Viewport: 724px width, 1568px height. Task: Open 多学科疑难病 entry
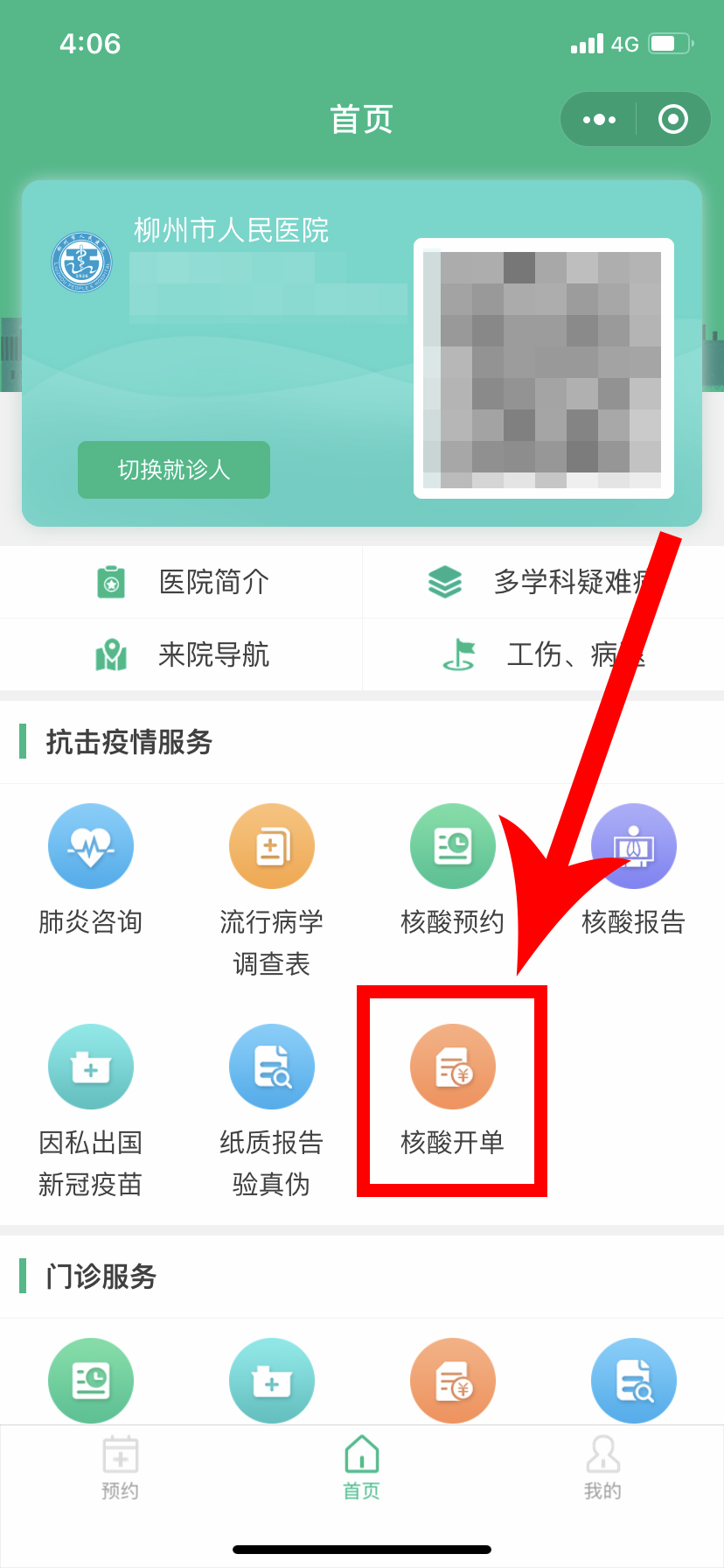[542, 582]
